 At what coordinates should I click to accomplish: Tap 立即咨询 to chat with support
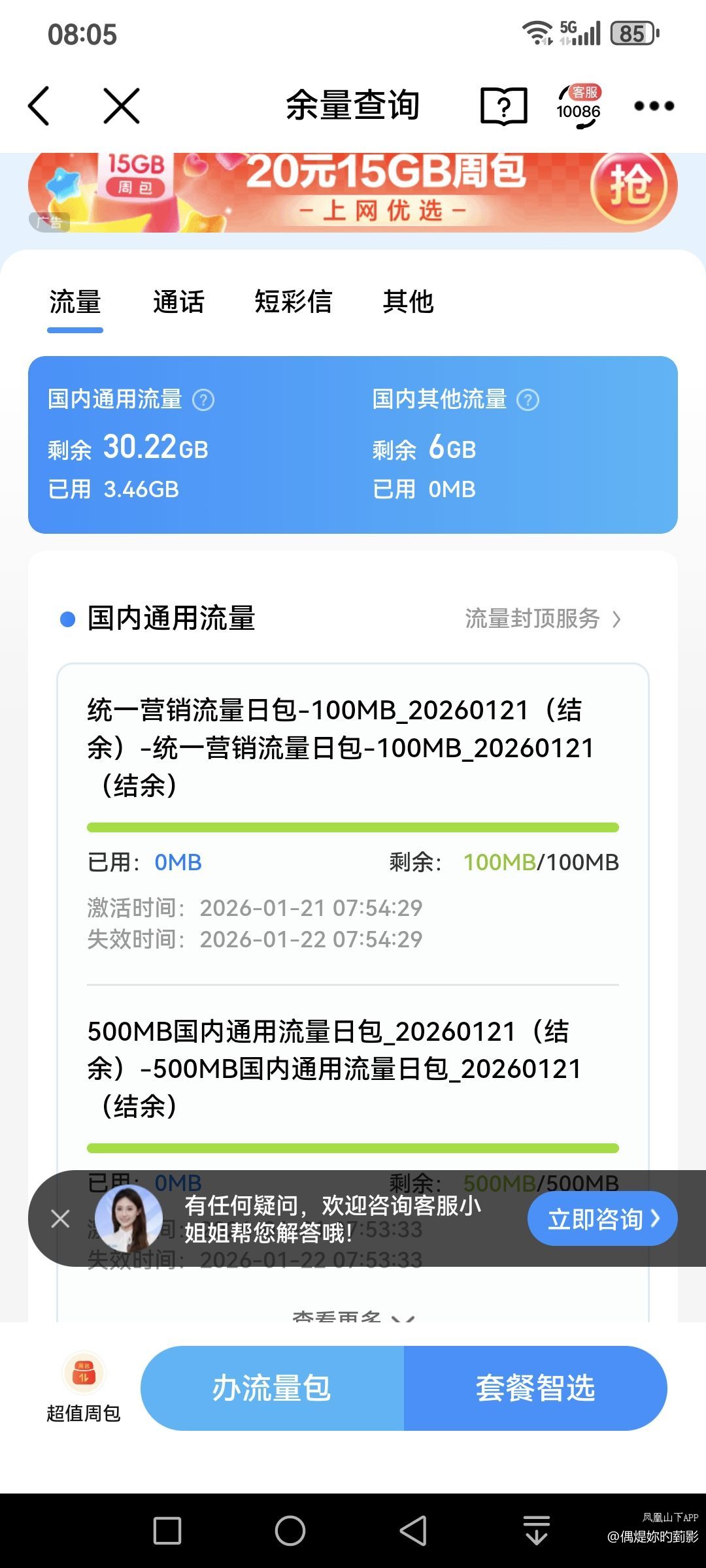tap(602, 1218)
